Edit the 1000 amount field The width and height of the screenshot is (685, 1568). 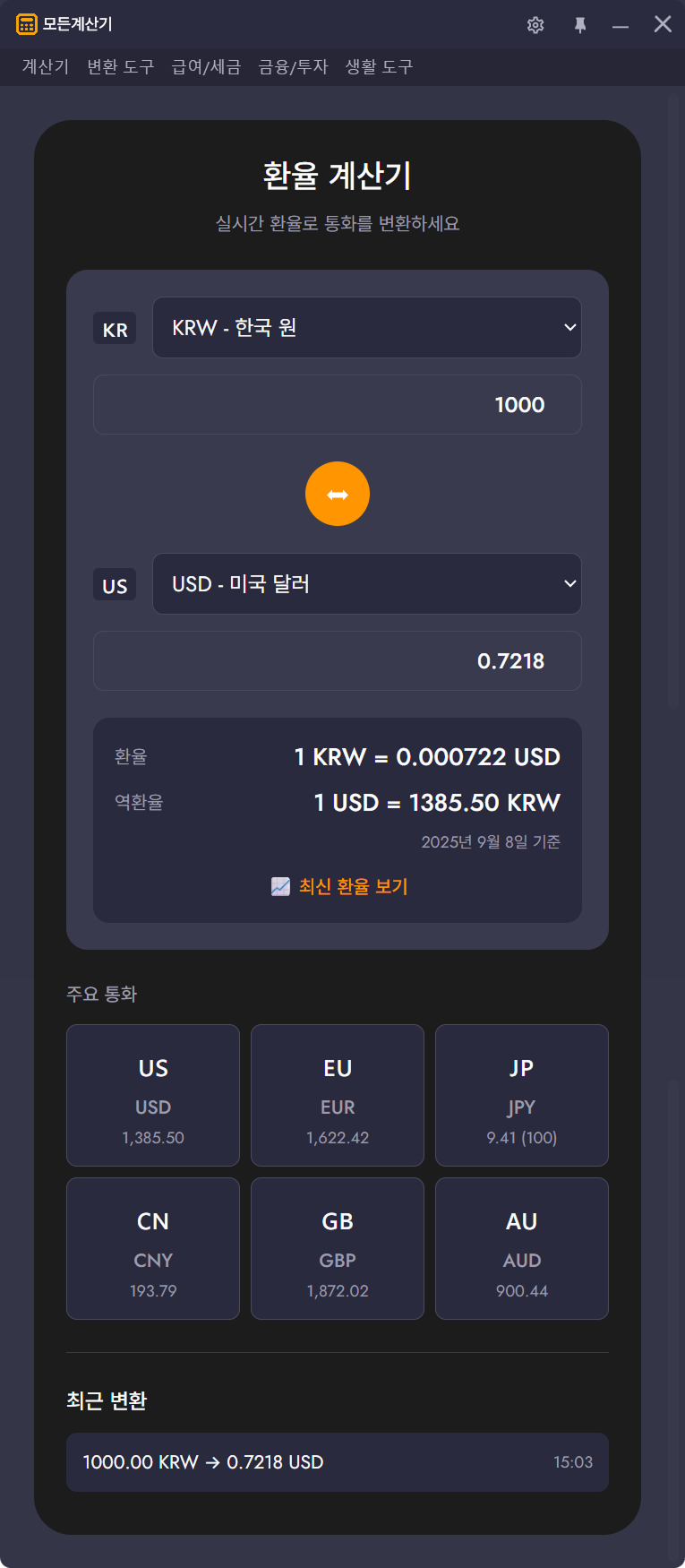tap(337, 405)
